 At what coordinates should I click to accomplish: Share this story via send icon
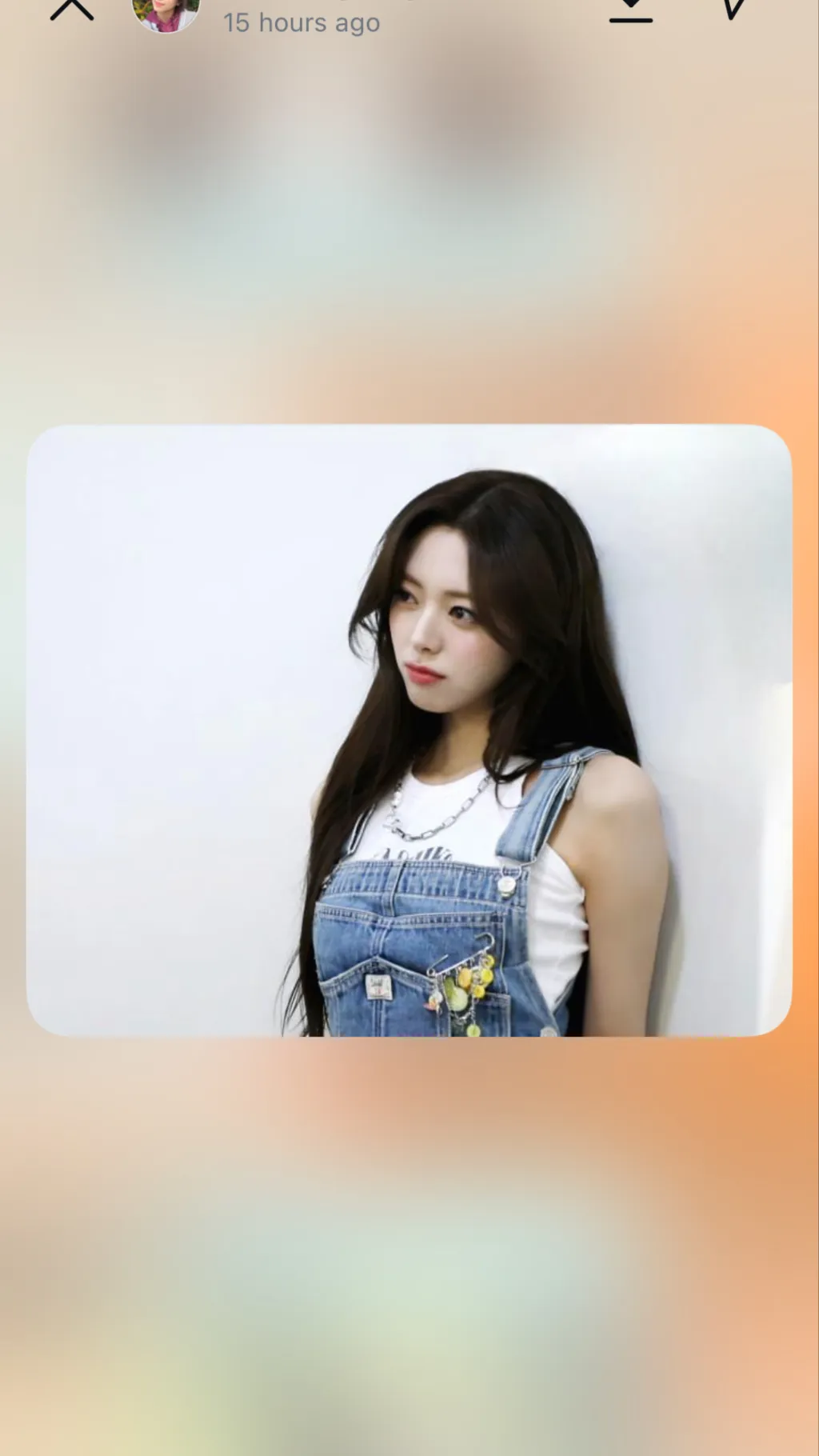pos(734,8)
